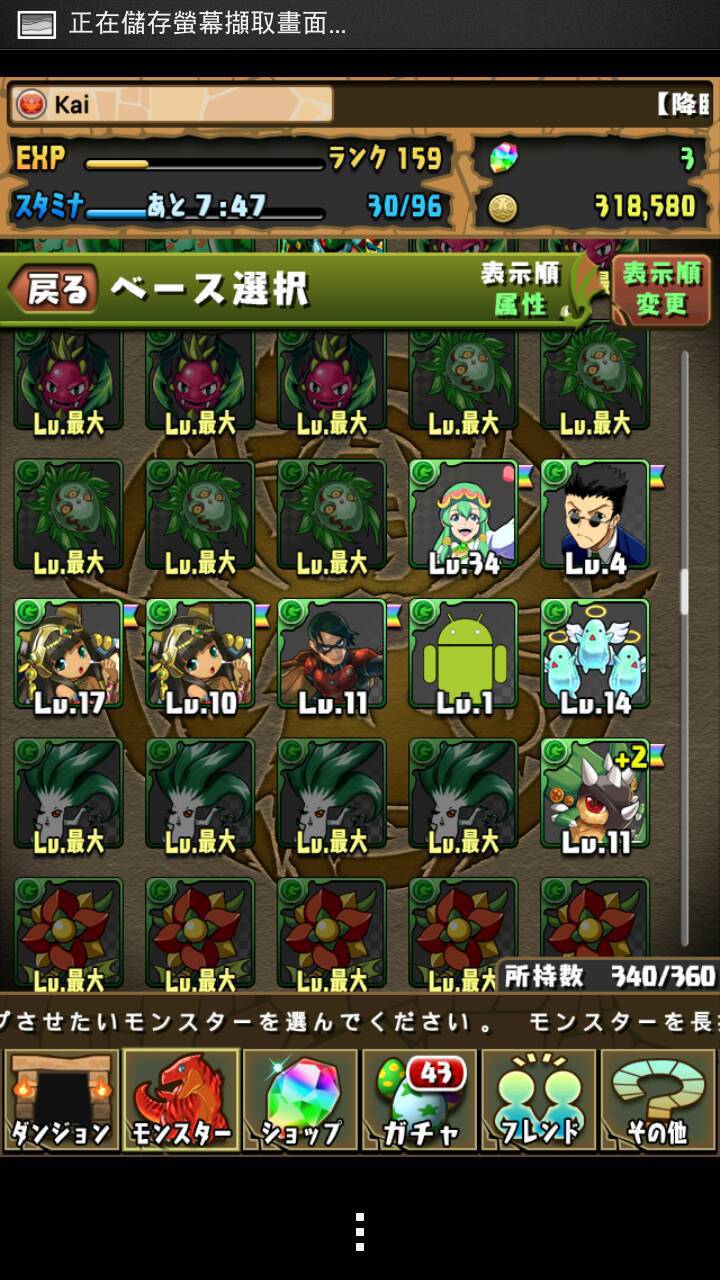
Task: Switch to the フレンド tab
Action: [x=538, y=1100]
